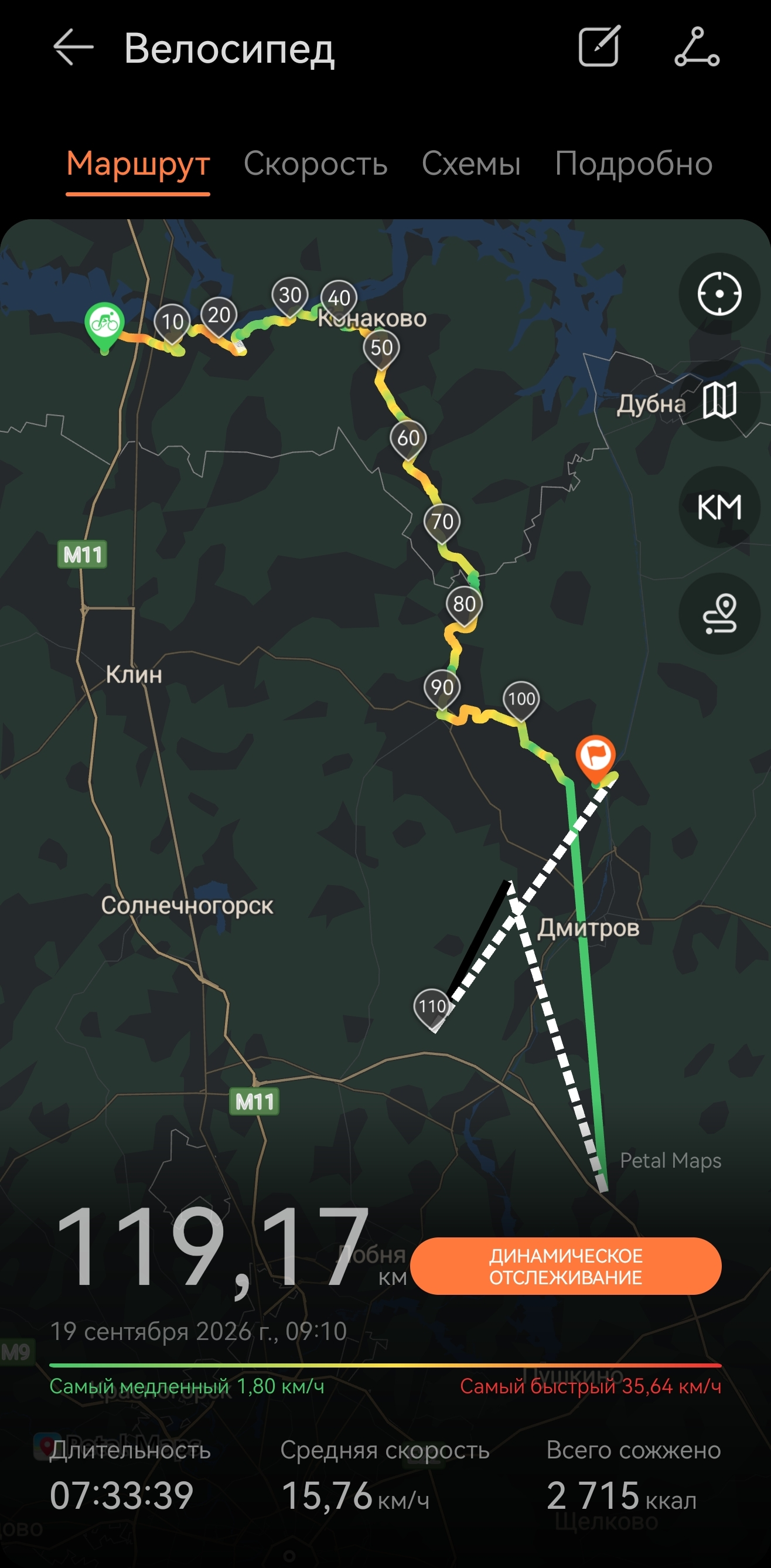Select the Маршрут tab
Image resolution: width=771 pixels, height=1568 pixels.
pyautogui.click(x=138, y=164)
